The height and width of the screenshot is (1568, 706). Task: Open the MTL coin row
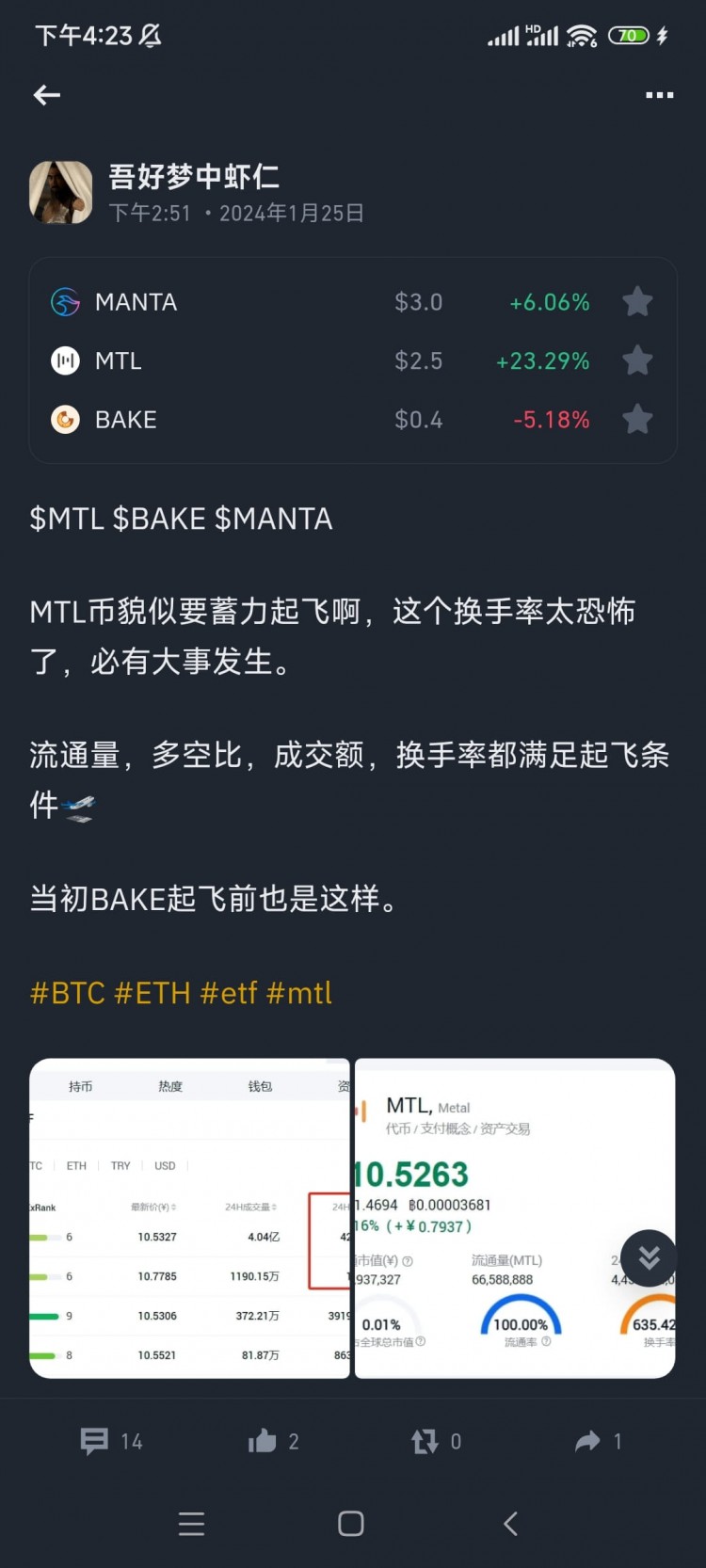(118, 360)
